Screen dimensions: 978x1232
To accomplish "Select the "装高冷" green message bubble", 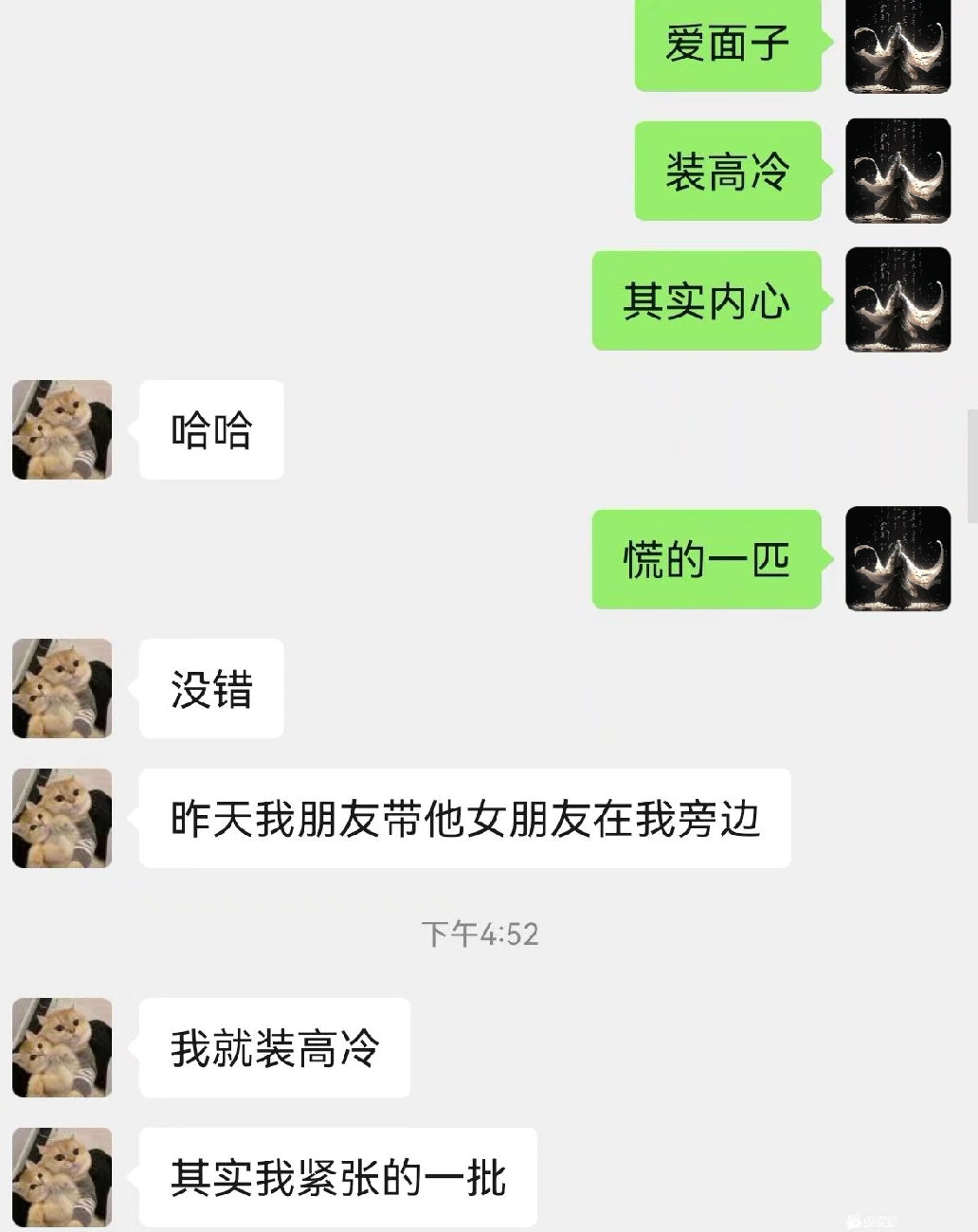I will click(728, 171).
